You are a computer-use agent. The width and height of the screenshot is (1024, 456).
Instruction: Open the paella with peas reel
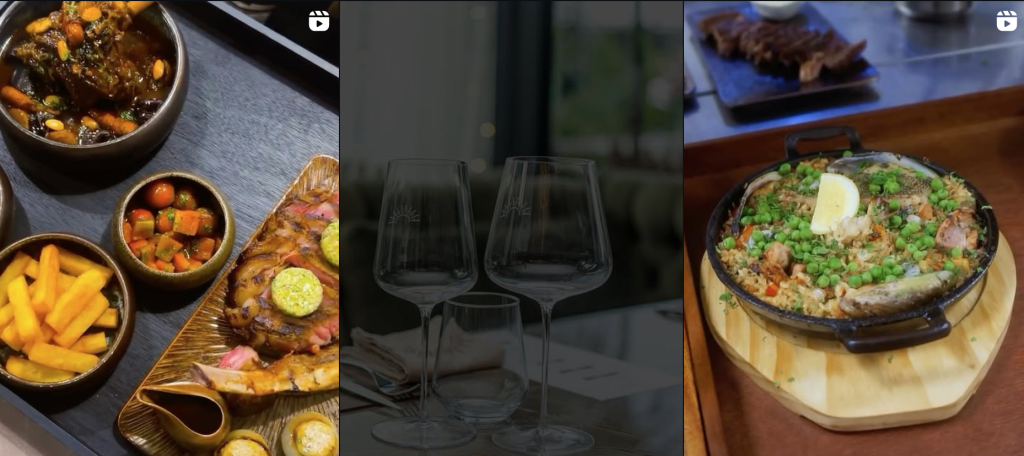tap(853, 228)
